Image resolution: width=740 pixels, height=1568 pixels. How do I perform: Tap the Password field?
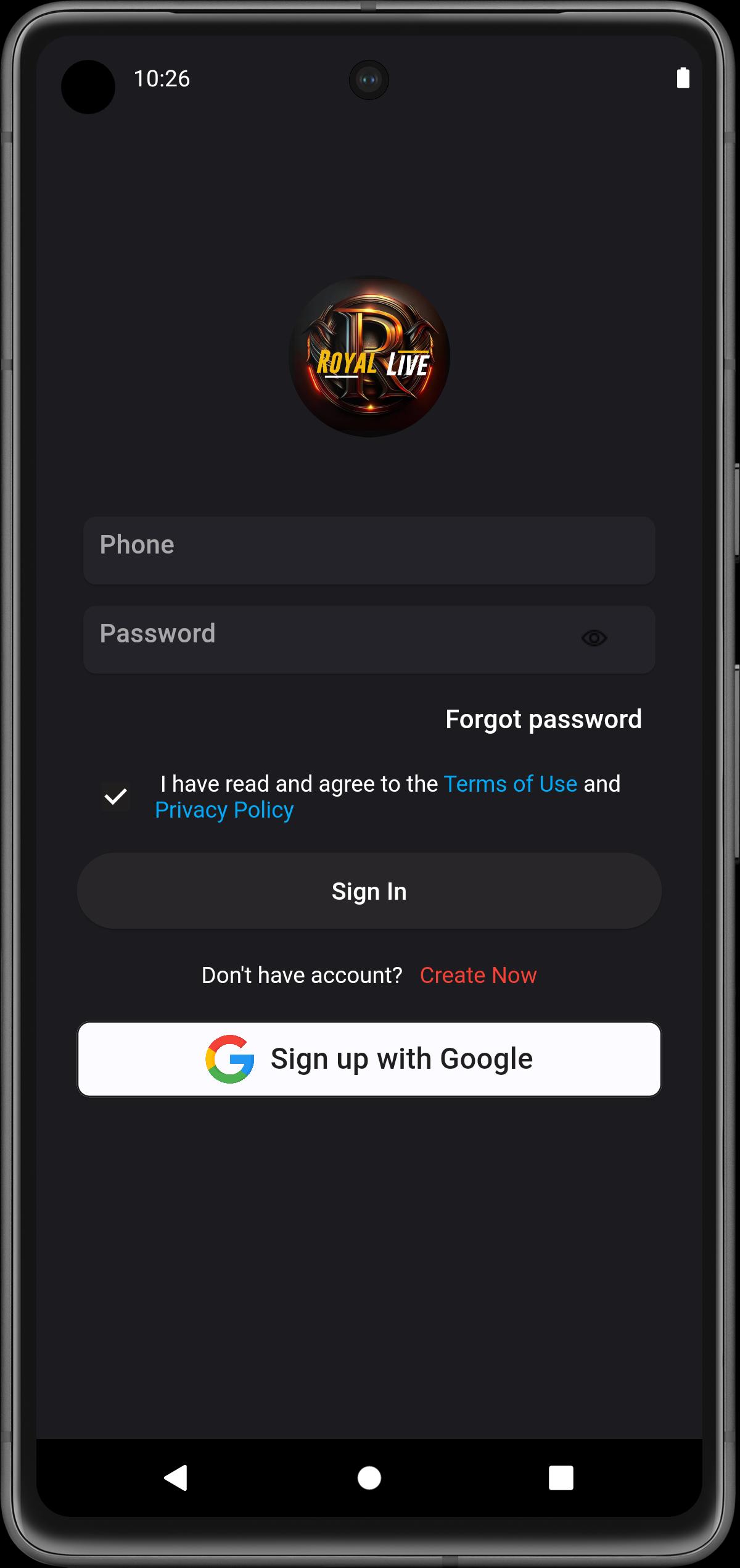click(x=369, y=639)
